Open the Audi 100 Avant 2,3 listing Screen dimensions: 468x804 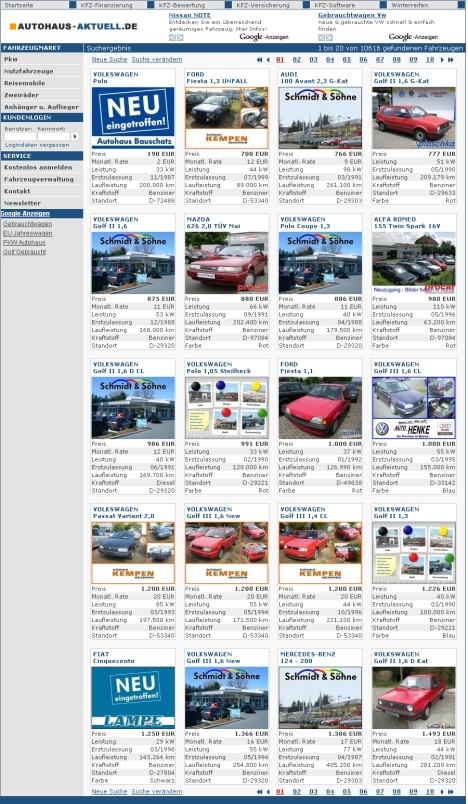click(x=314, y=78)
